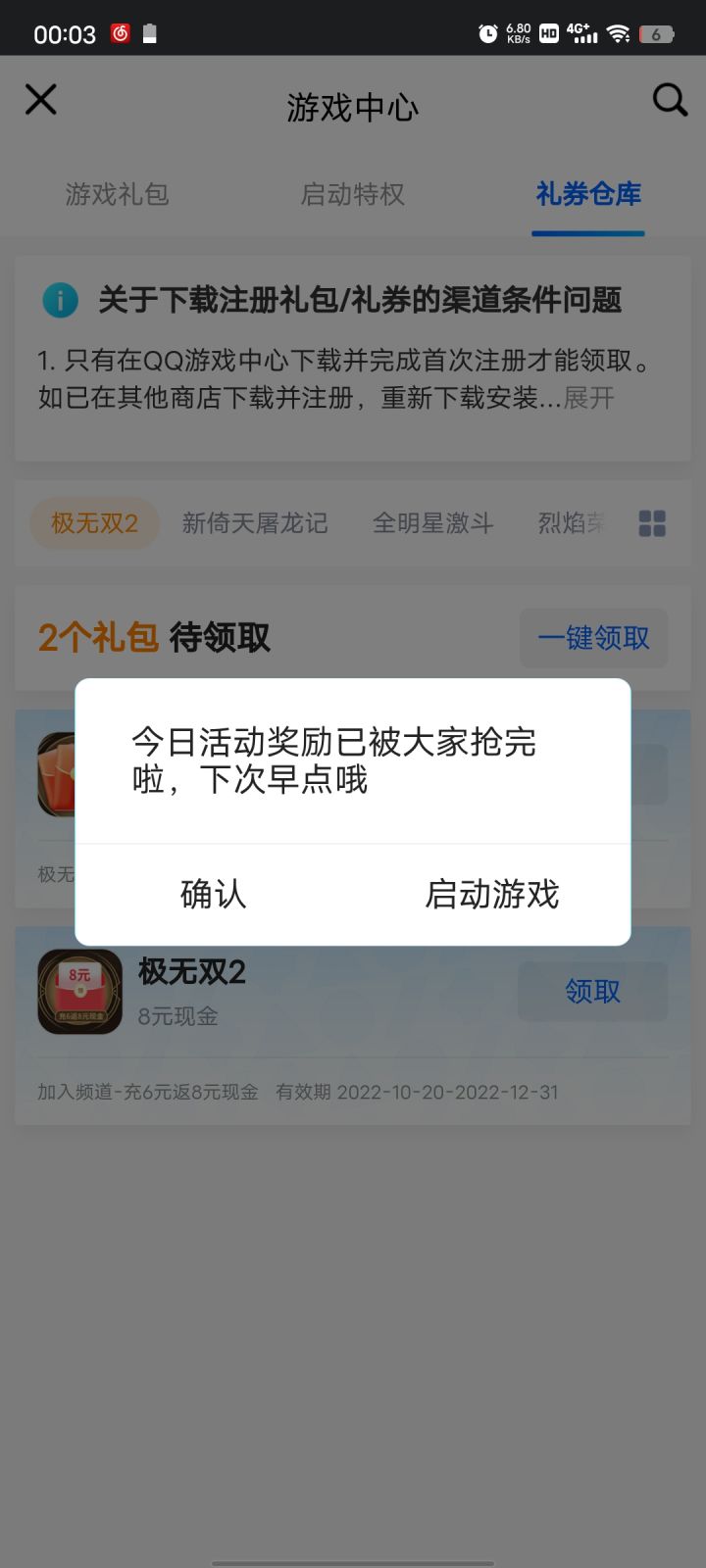This screenshot has height=1568, width=706.
Task: Open the category grid icon beside game filters
Action: [651, 524]
